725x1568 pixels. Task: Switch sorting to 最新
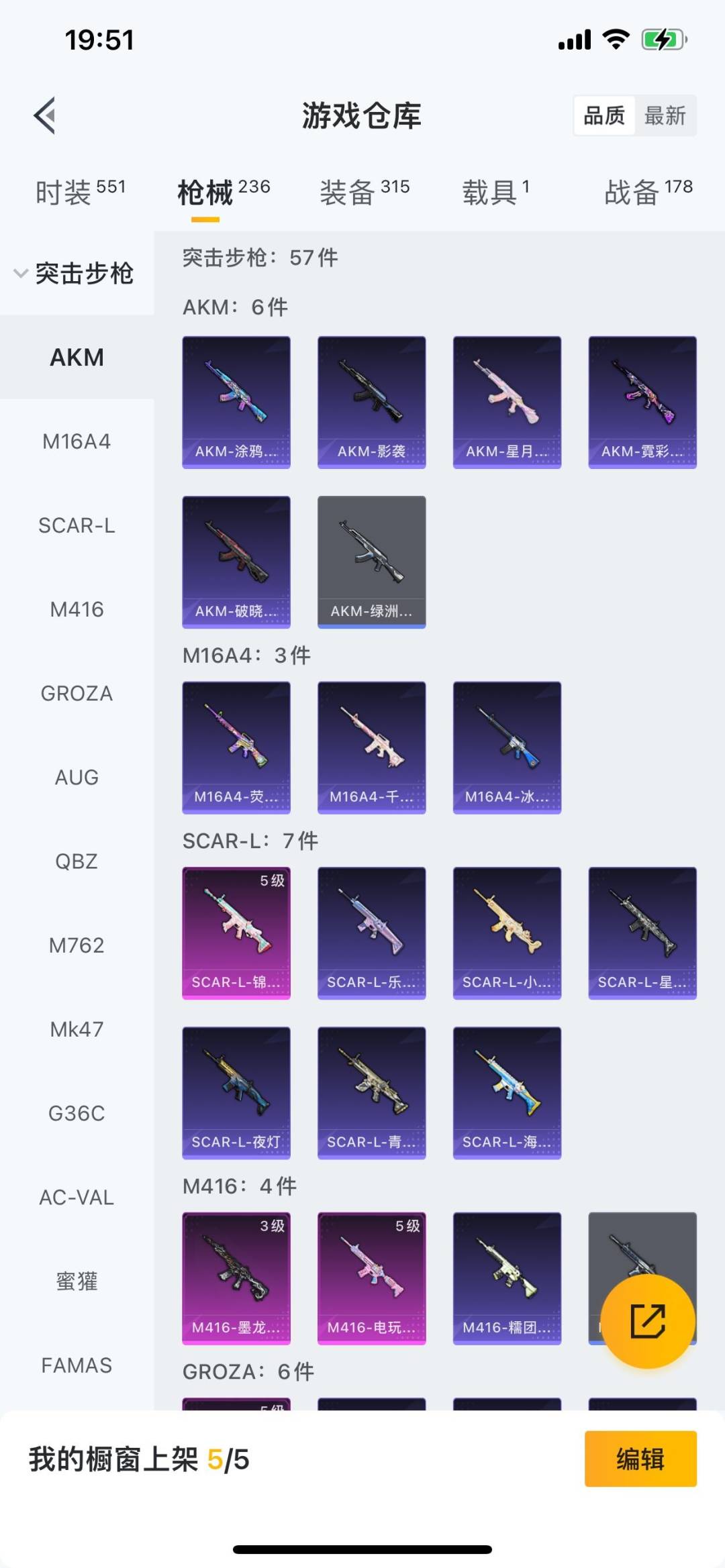tap(665, 116)
